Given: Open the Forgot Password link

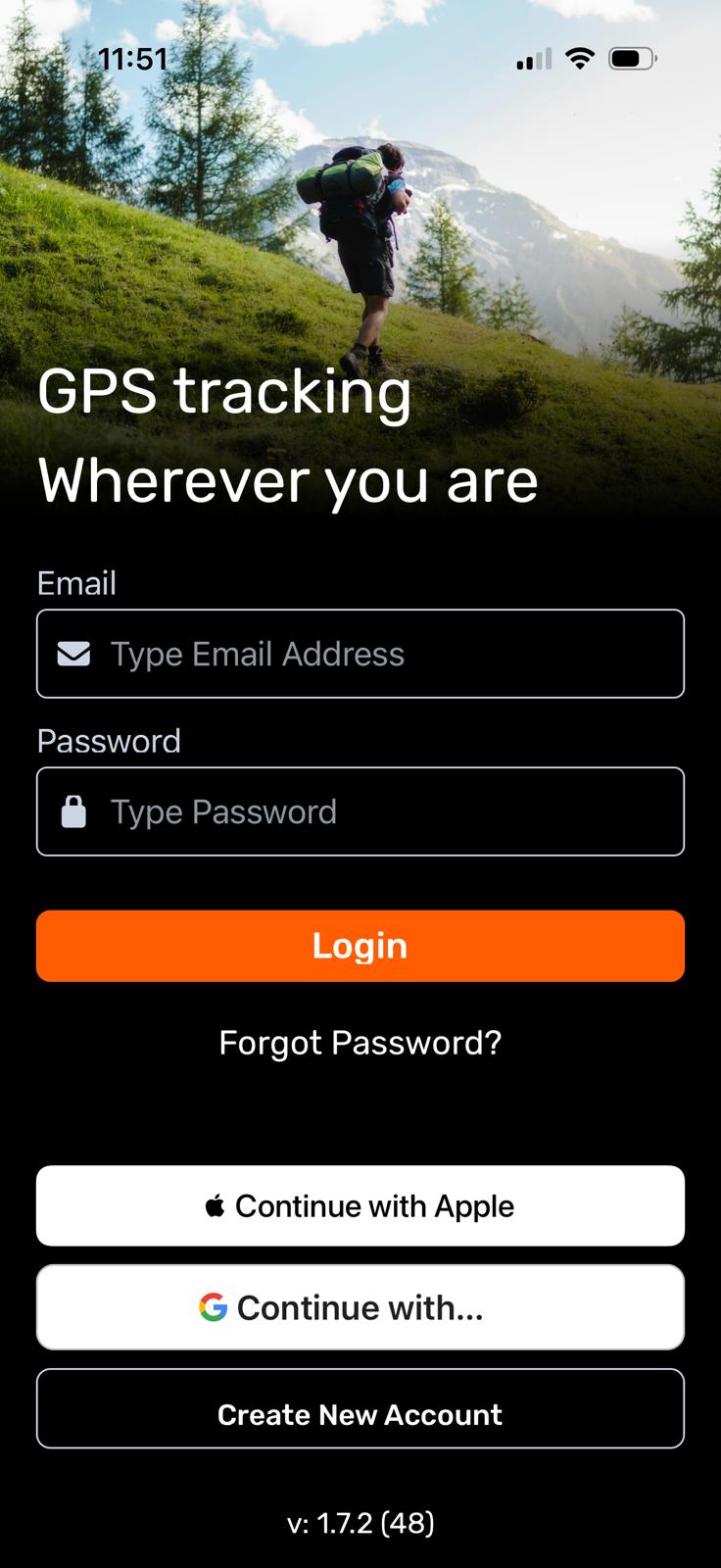Looking at the screenshot, I should (x=360, y=1043).
